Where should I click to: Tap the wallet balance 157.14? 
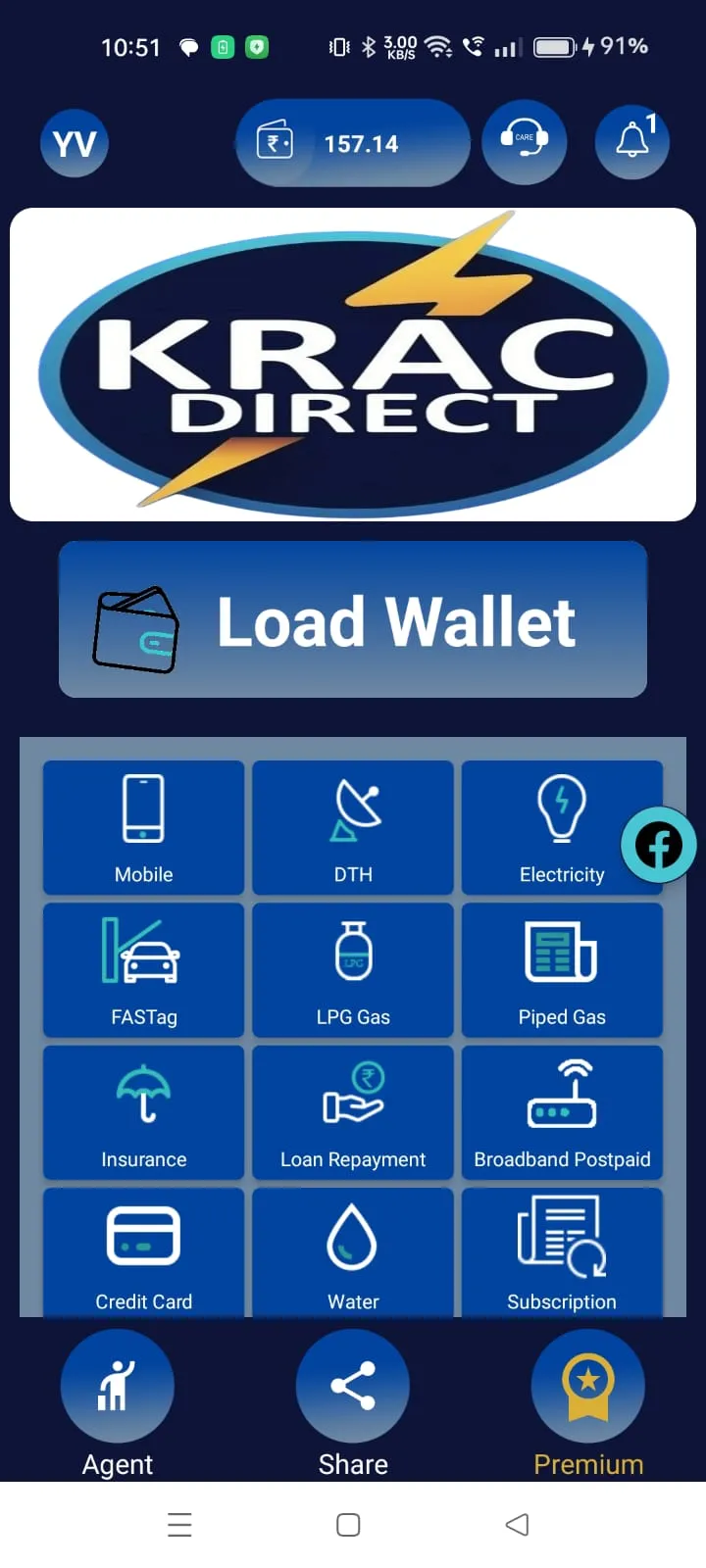click(353, 144)
